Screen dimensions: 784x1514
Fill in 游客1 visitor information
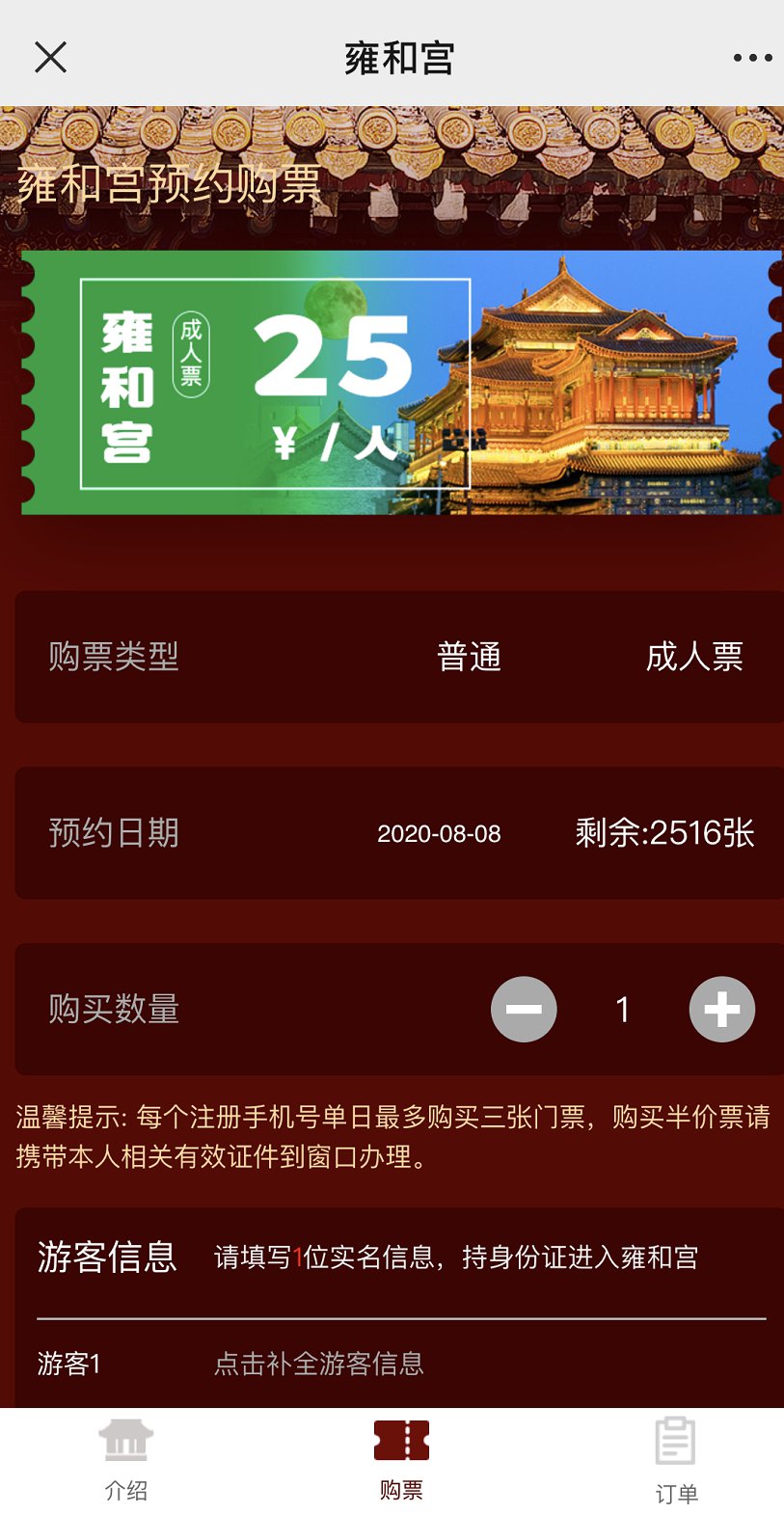tap(318, 1363)
